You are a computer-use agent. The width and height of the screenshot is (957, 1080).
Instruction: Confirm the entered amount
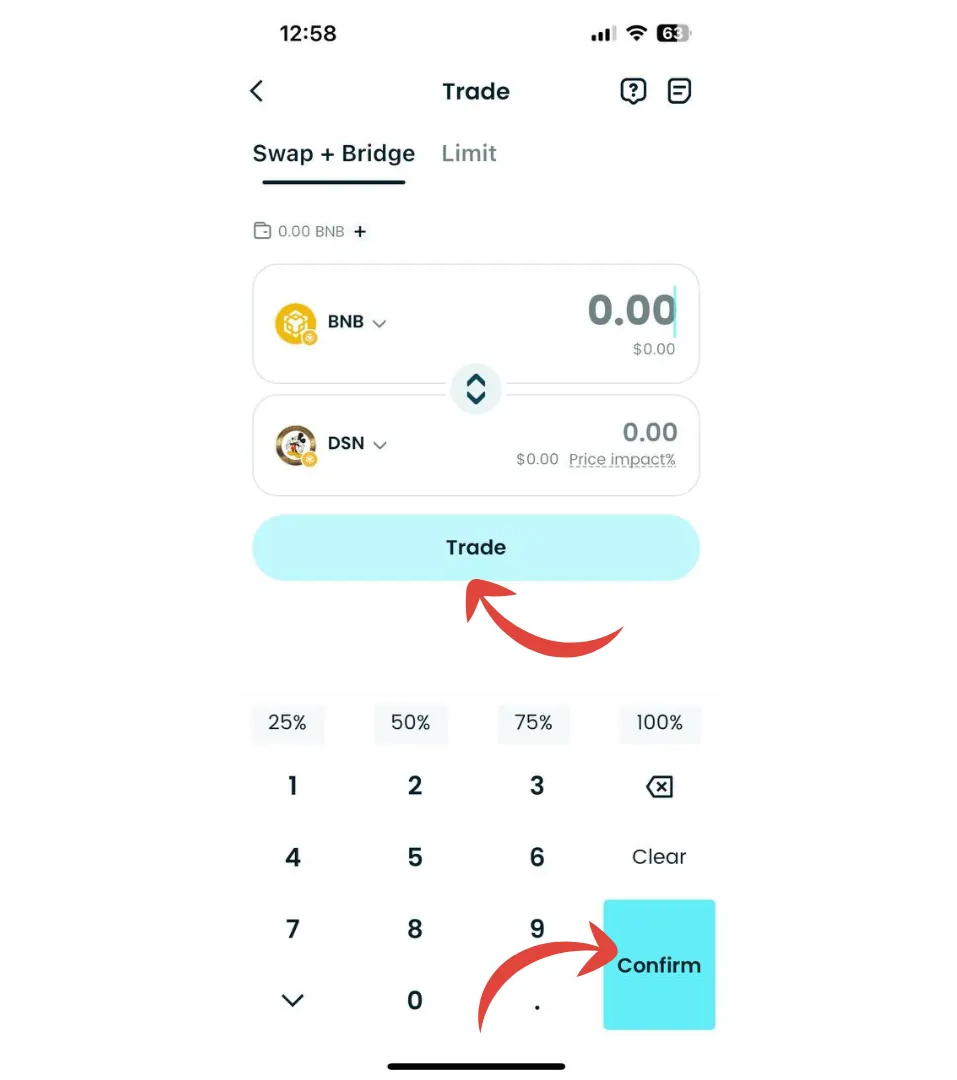659,964
